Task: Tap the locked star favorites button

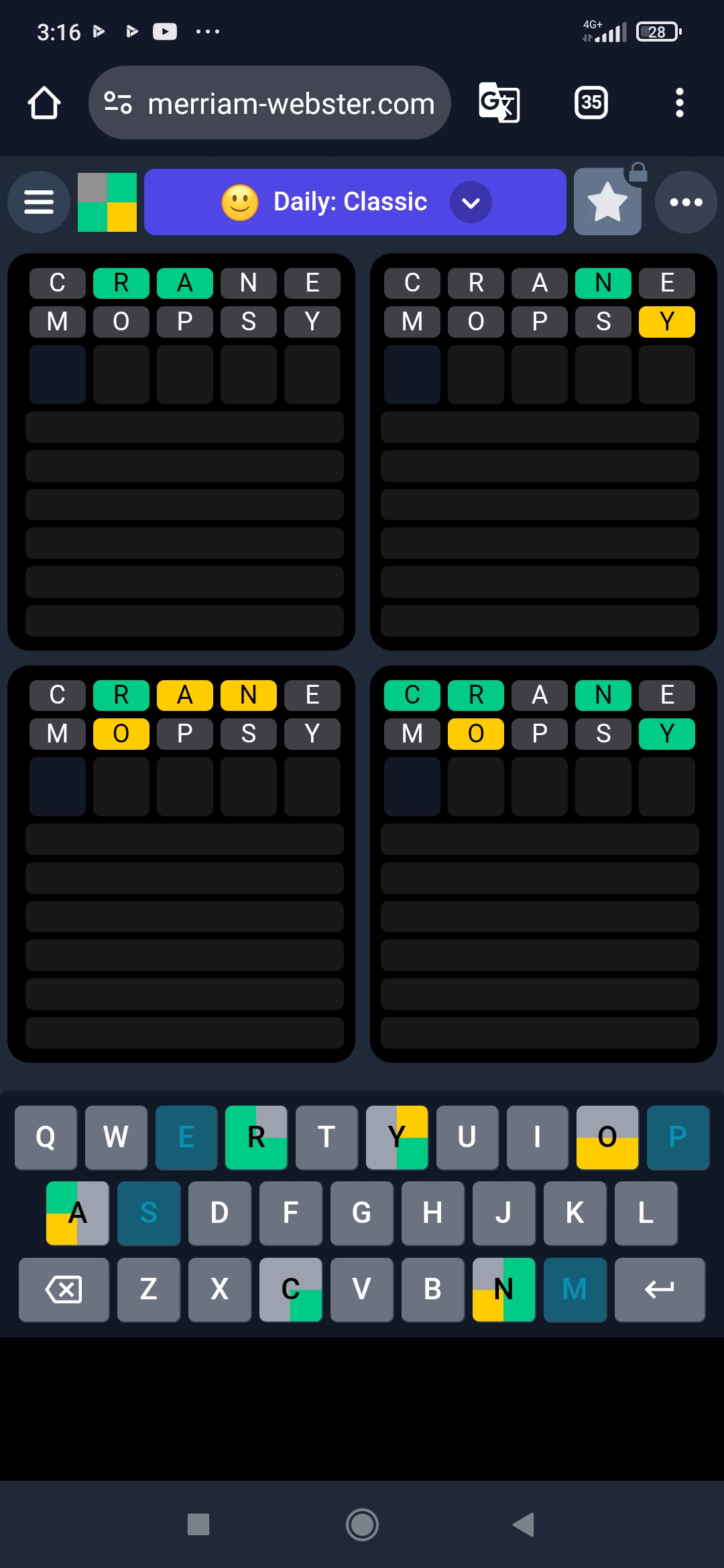Action: pyautogui.click(x=608, y=201)
